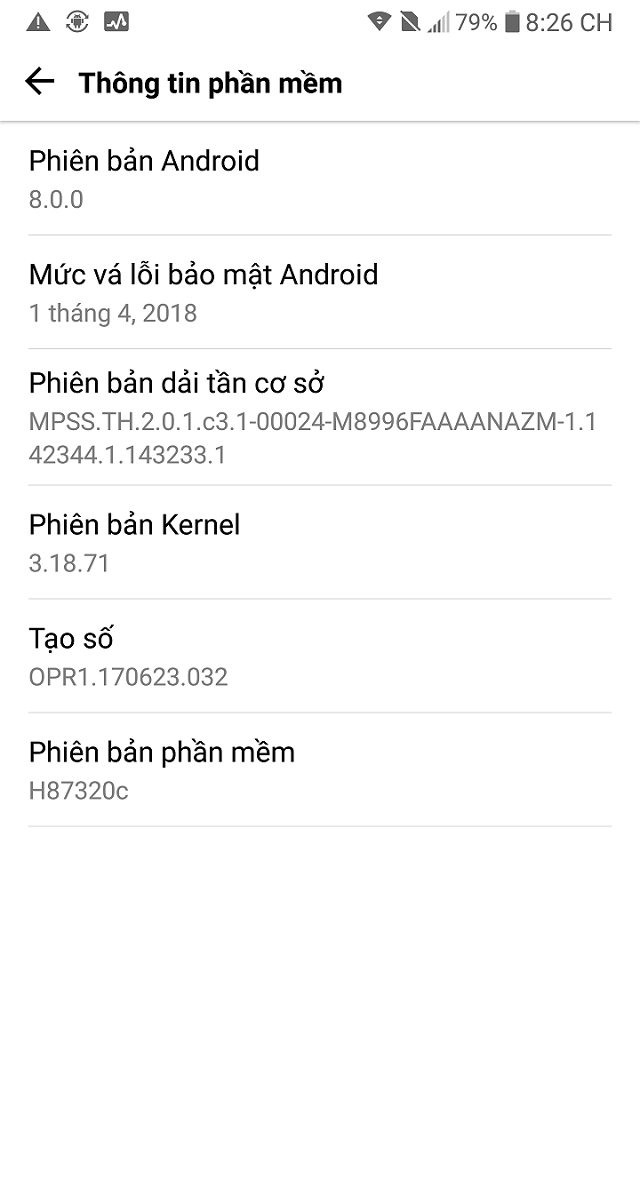Image resolution: width=640 pixels, height=1187 pixels.
Task: Go back from Thông tin phần mềm
Action: (40, 82)
